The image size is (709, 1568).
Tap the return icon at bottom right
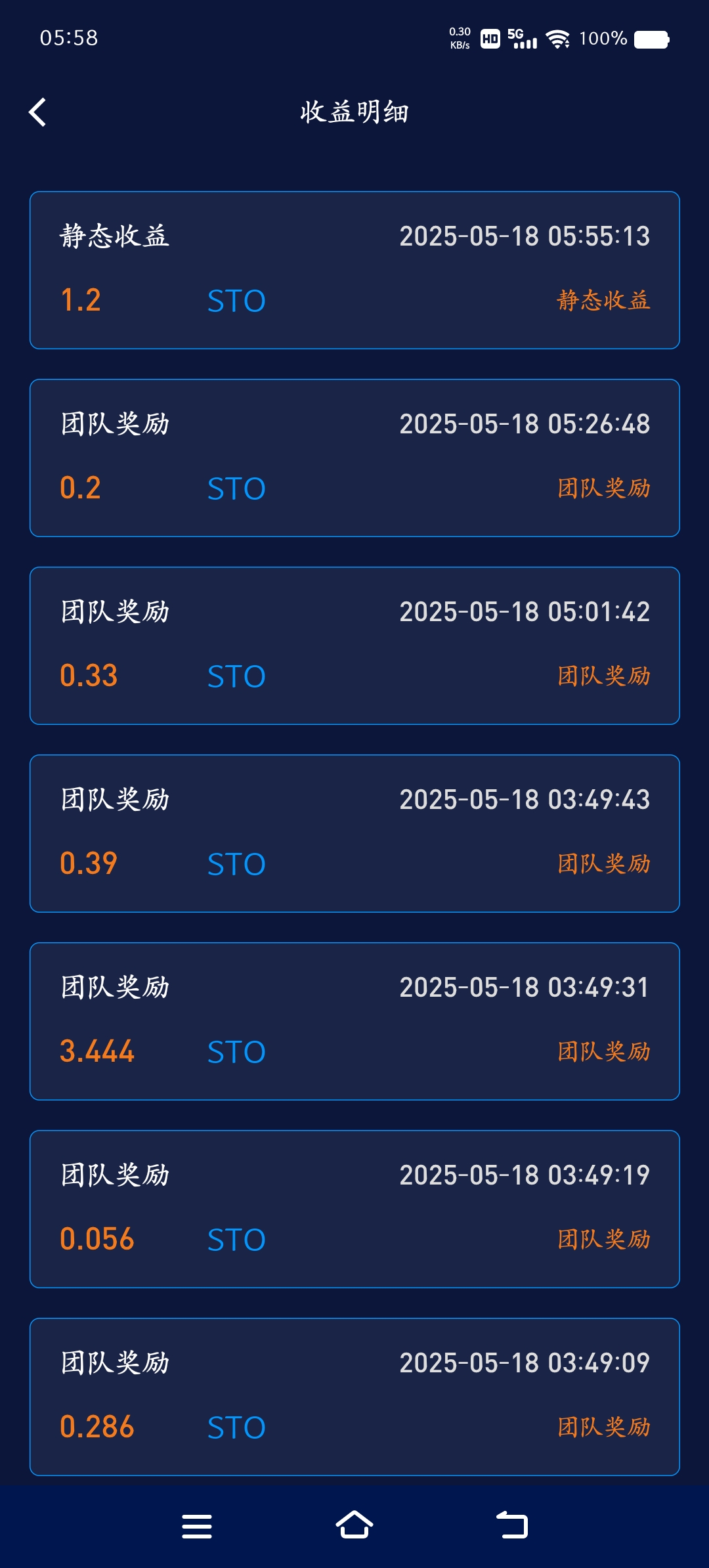pyautogui.click(x=511, y=1525)
